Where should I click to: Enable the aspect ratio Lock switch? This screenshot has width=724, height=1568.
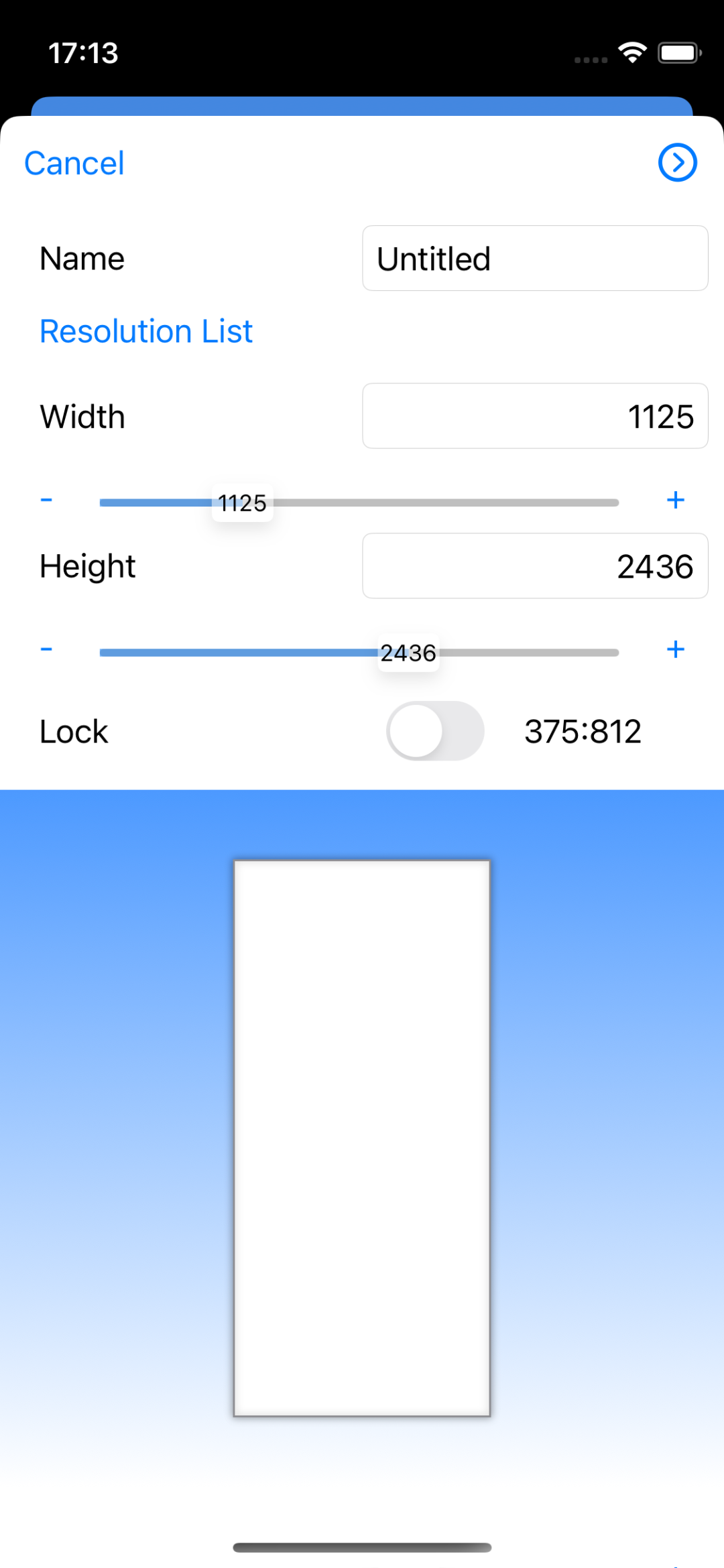point(435,731)
